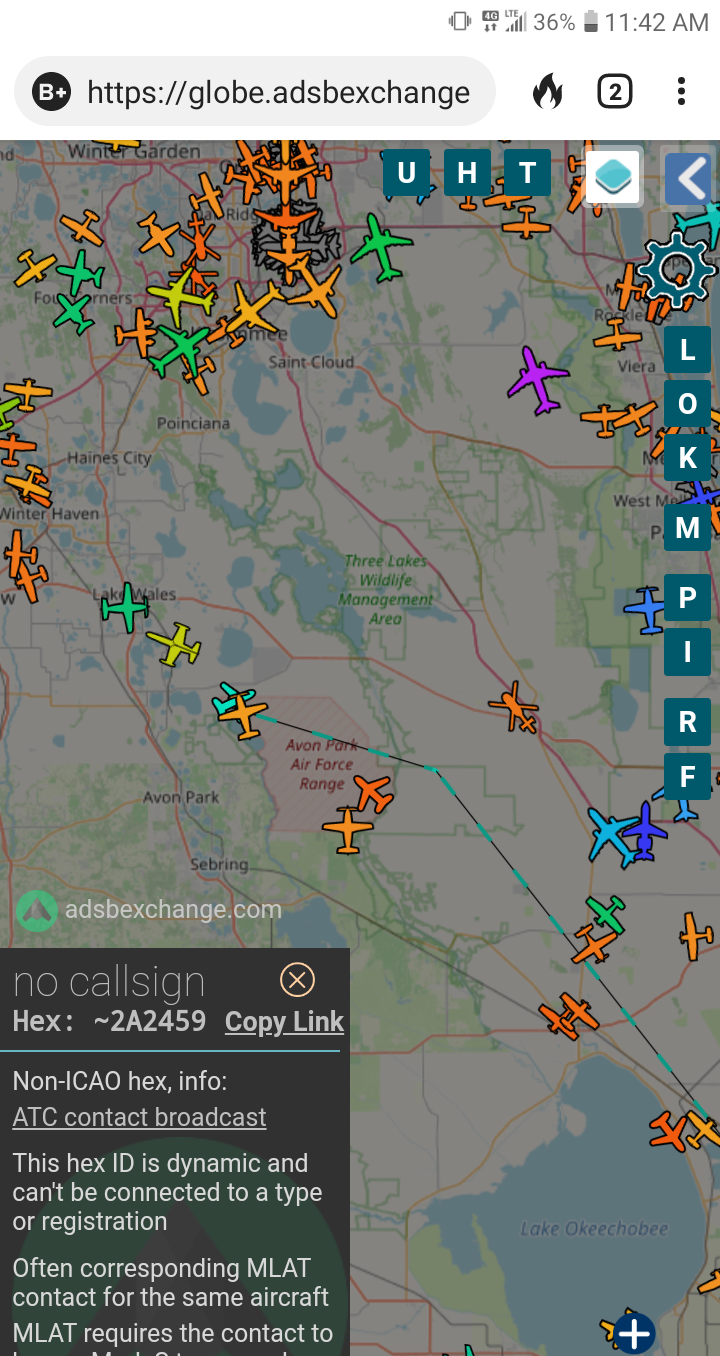The height and width of the screenshot is (1356, 720).
Task: Open the ATC contact broadcast link
Action: 139,1117
